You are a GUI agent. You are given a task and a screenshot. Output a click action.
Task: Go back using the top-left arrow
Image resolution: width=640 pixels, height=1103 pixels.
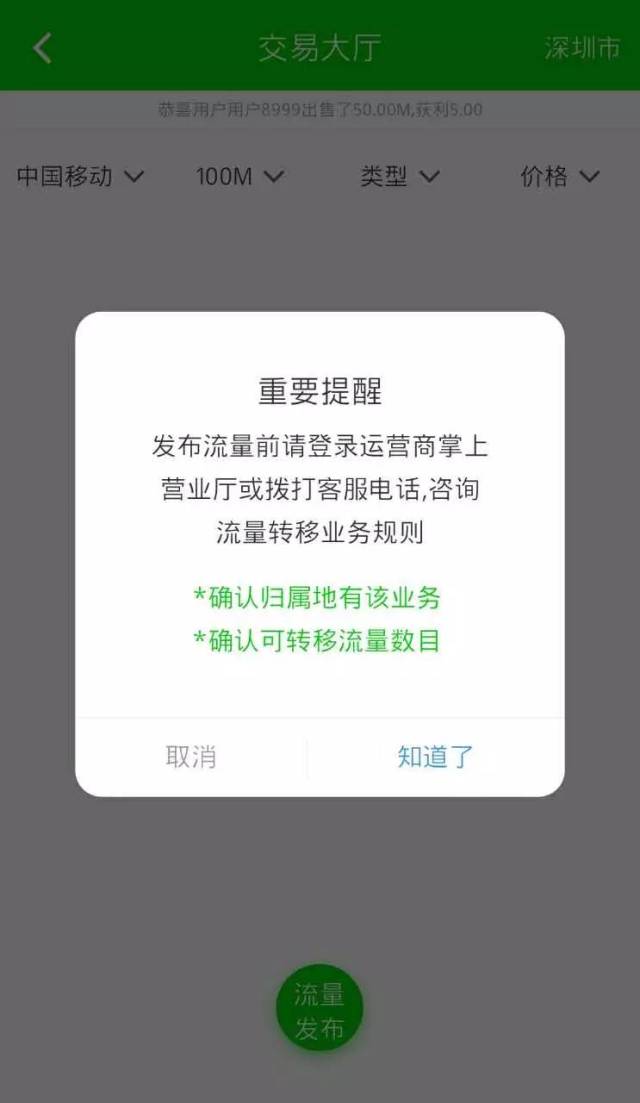click(42, 47)
